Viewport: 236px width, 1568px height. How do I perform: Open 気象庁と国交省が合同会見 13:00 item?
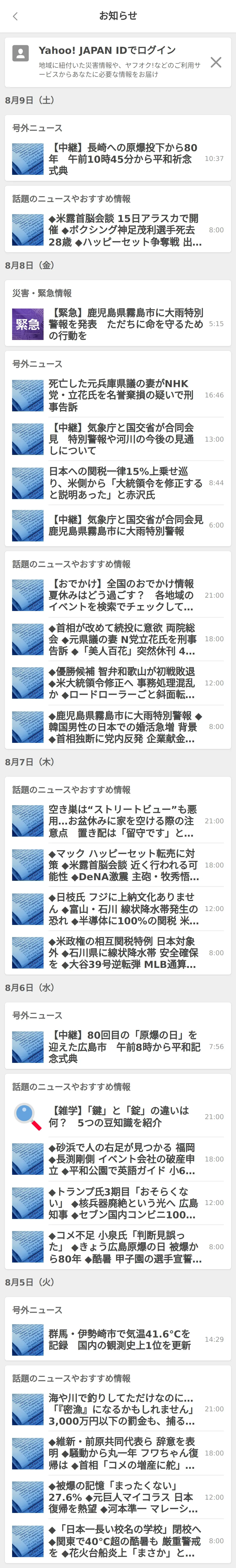(118, 439)
